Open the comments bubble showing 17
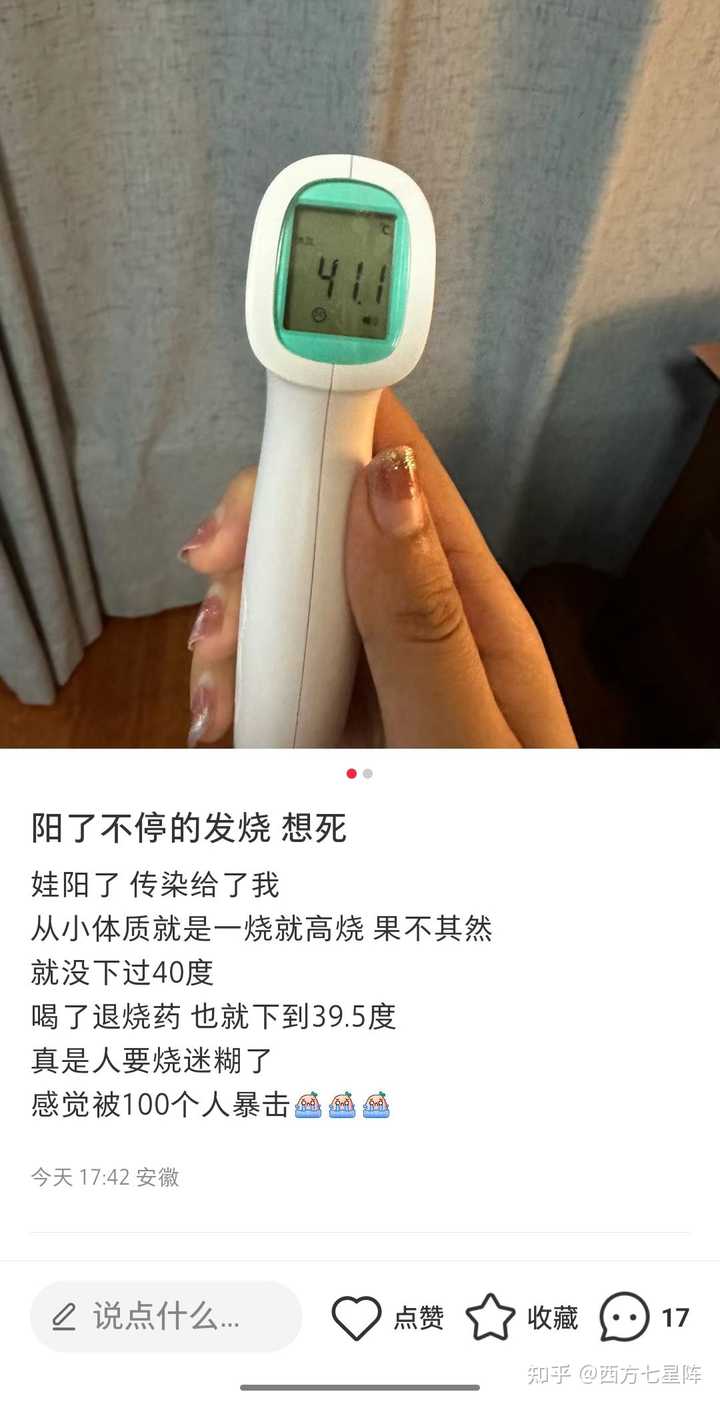720x1404 pixels. [625, 1317]
